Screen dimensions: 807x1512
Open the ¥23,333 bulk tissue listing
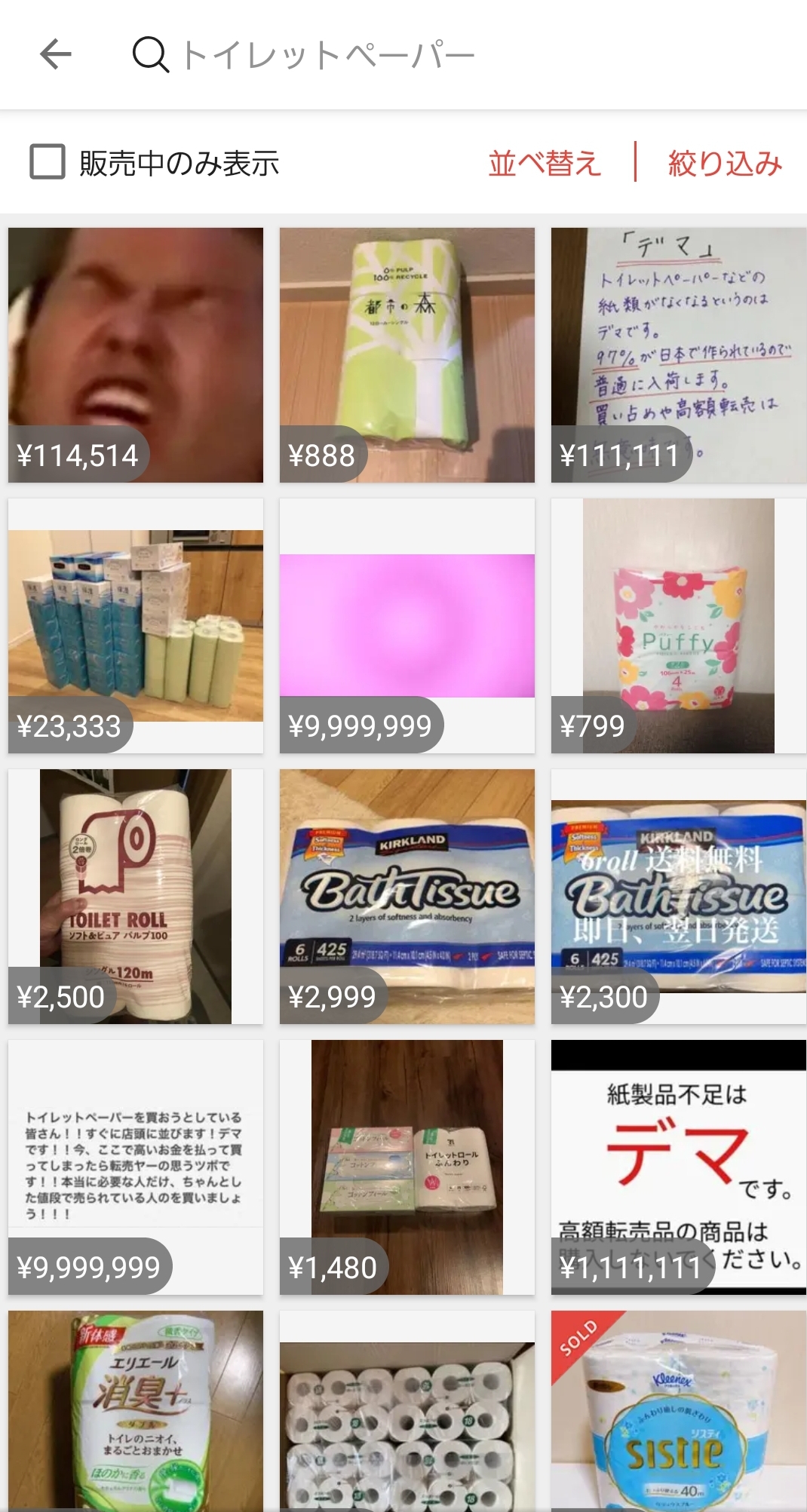[x=136, y=625]
